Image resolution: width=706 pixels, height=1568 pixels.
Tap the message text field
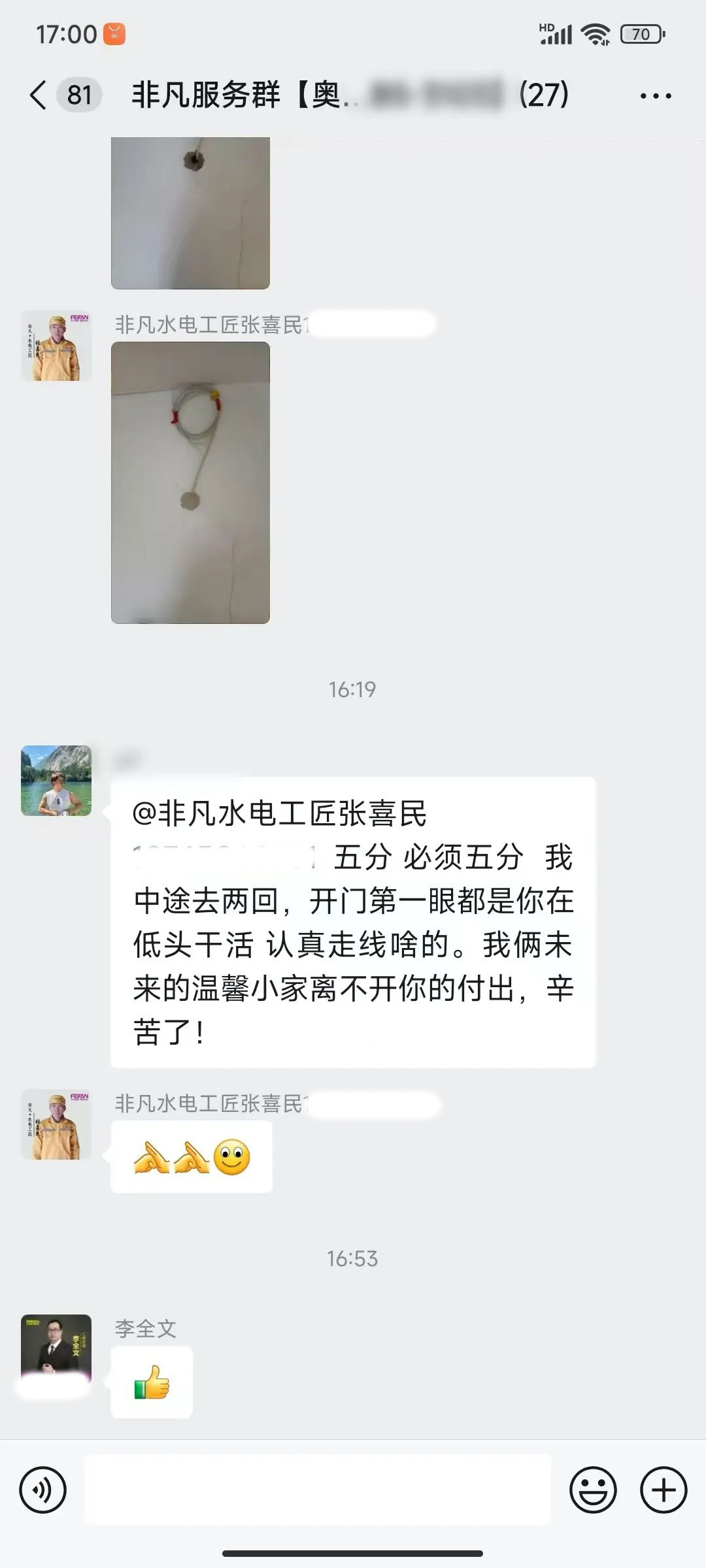click(x=318, y=1490)
